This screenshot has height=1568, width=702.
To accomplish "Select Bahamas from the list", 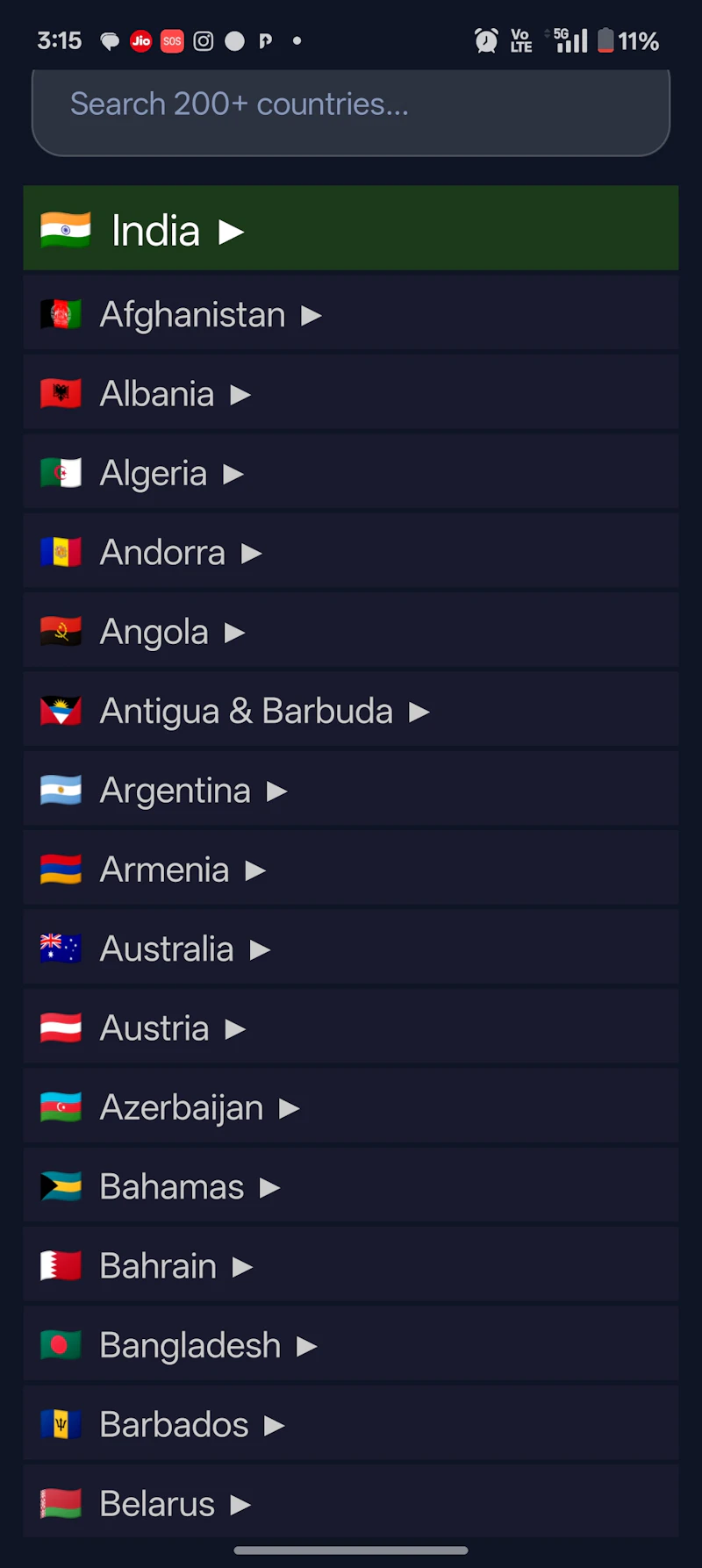I will pyautogui.click(x=351, y=1186).
